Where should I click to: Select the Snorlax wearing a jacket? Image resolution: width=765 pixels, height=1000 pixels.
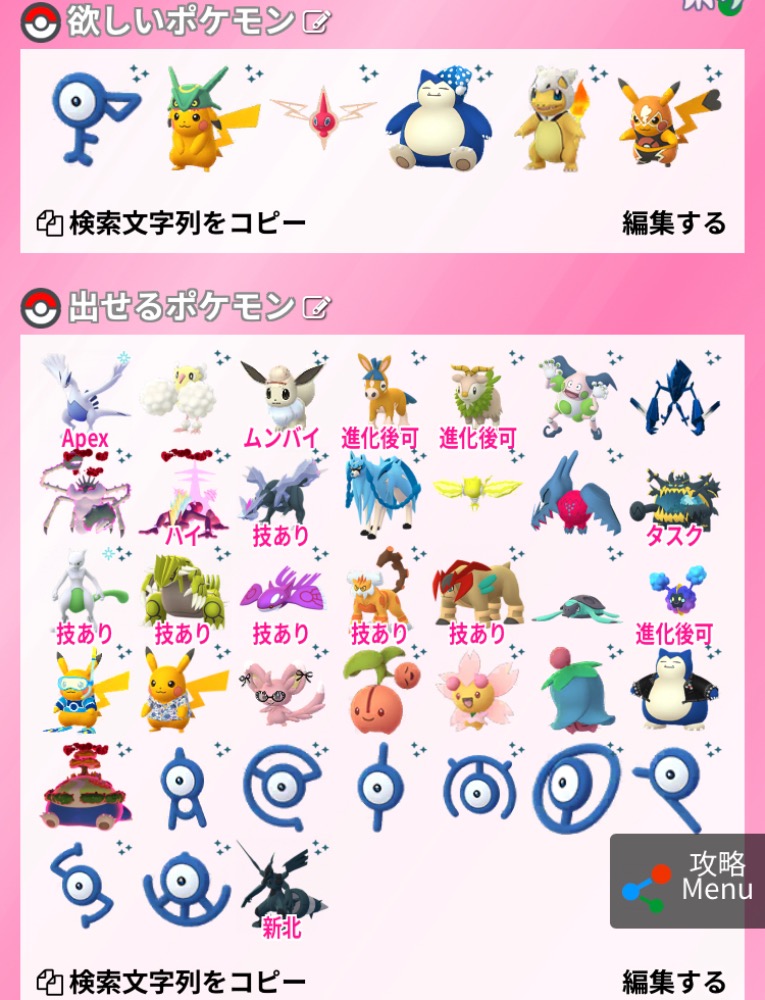[673, 690]
